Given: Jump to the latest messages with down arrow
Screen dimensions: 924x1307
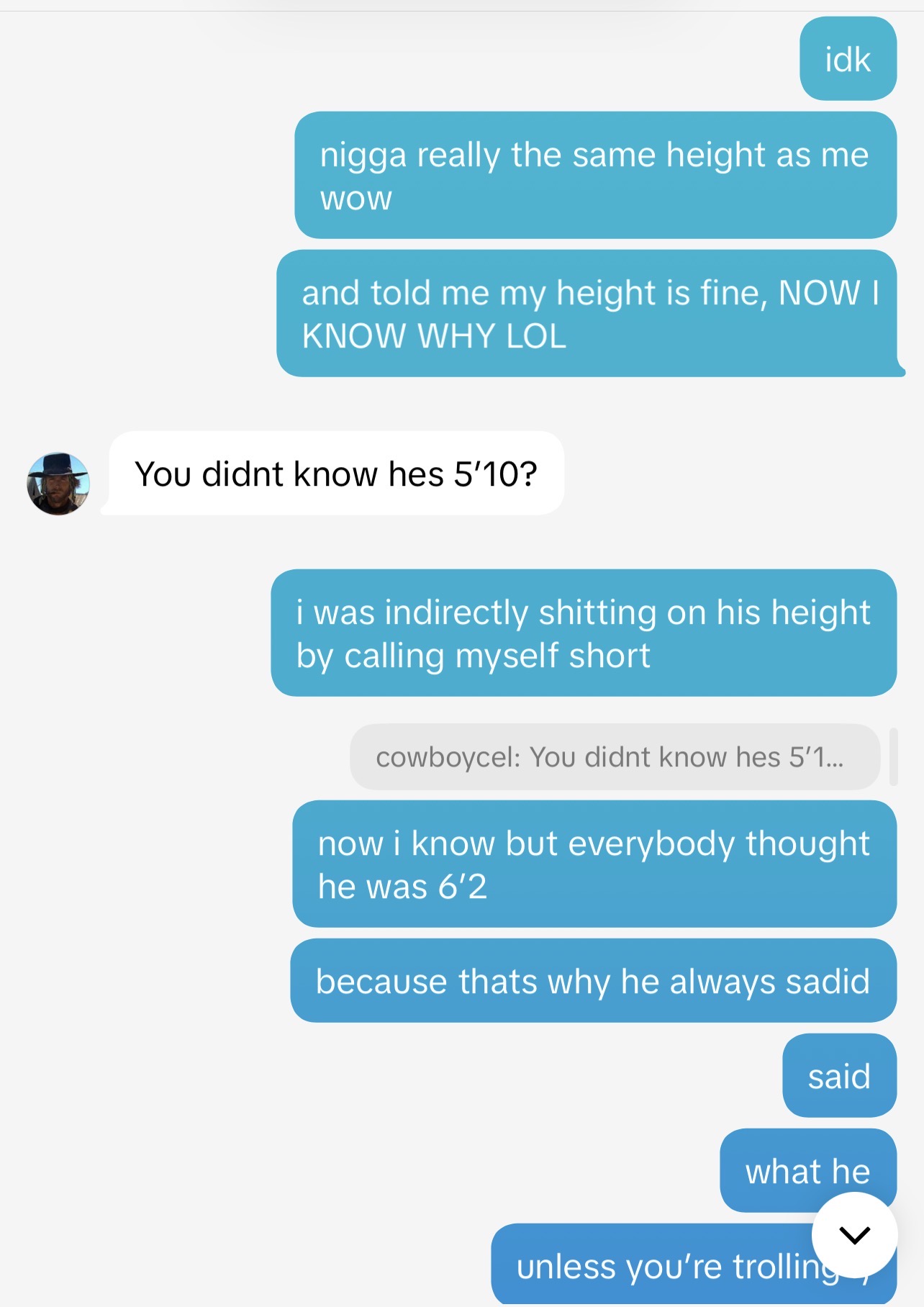Looking at the screenshot, I should (854, 1235).
